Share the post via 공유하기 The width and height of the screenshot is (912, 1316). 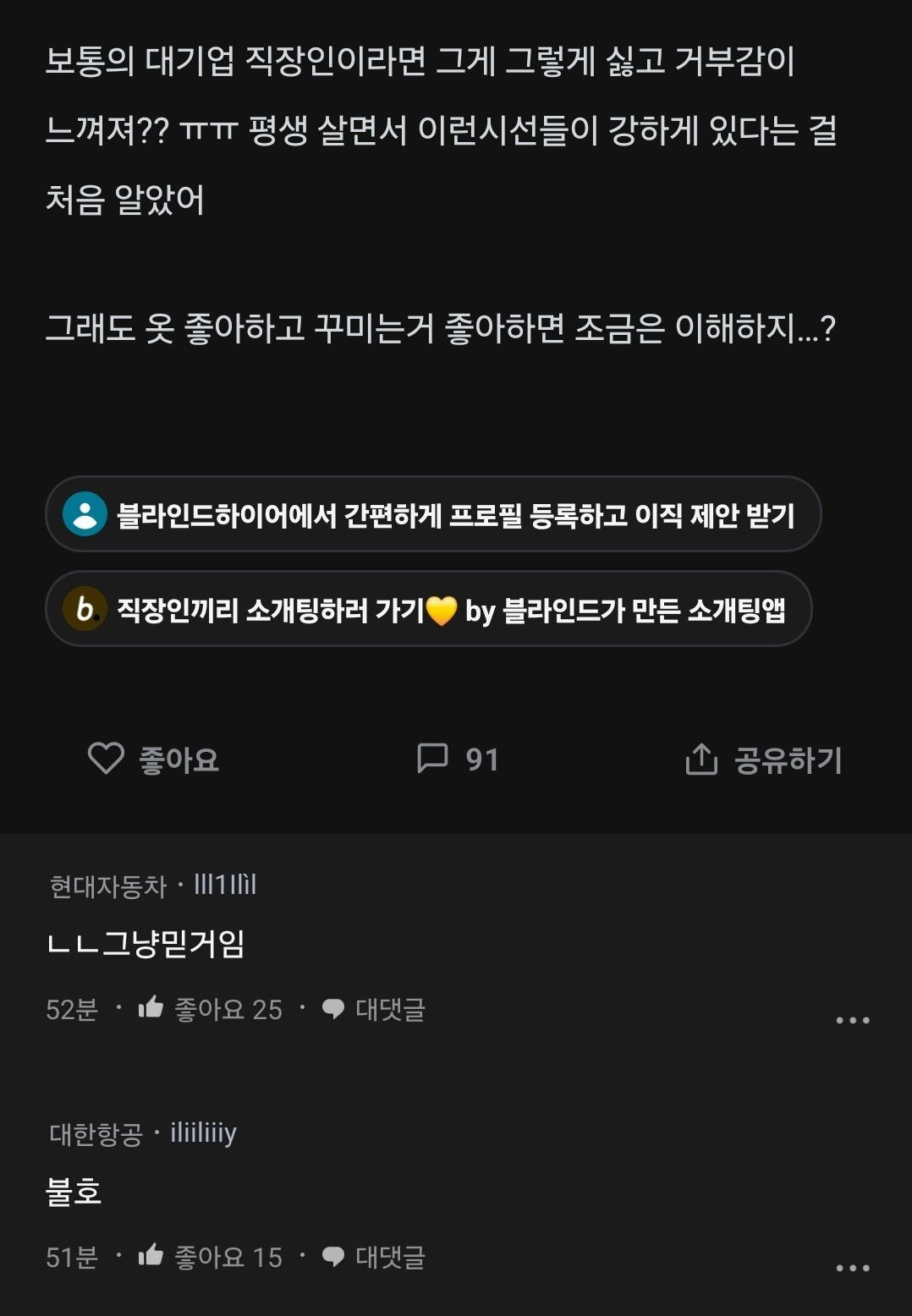pyautogui.click(x=763, y=759)
